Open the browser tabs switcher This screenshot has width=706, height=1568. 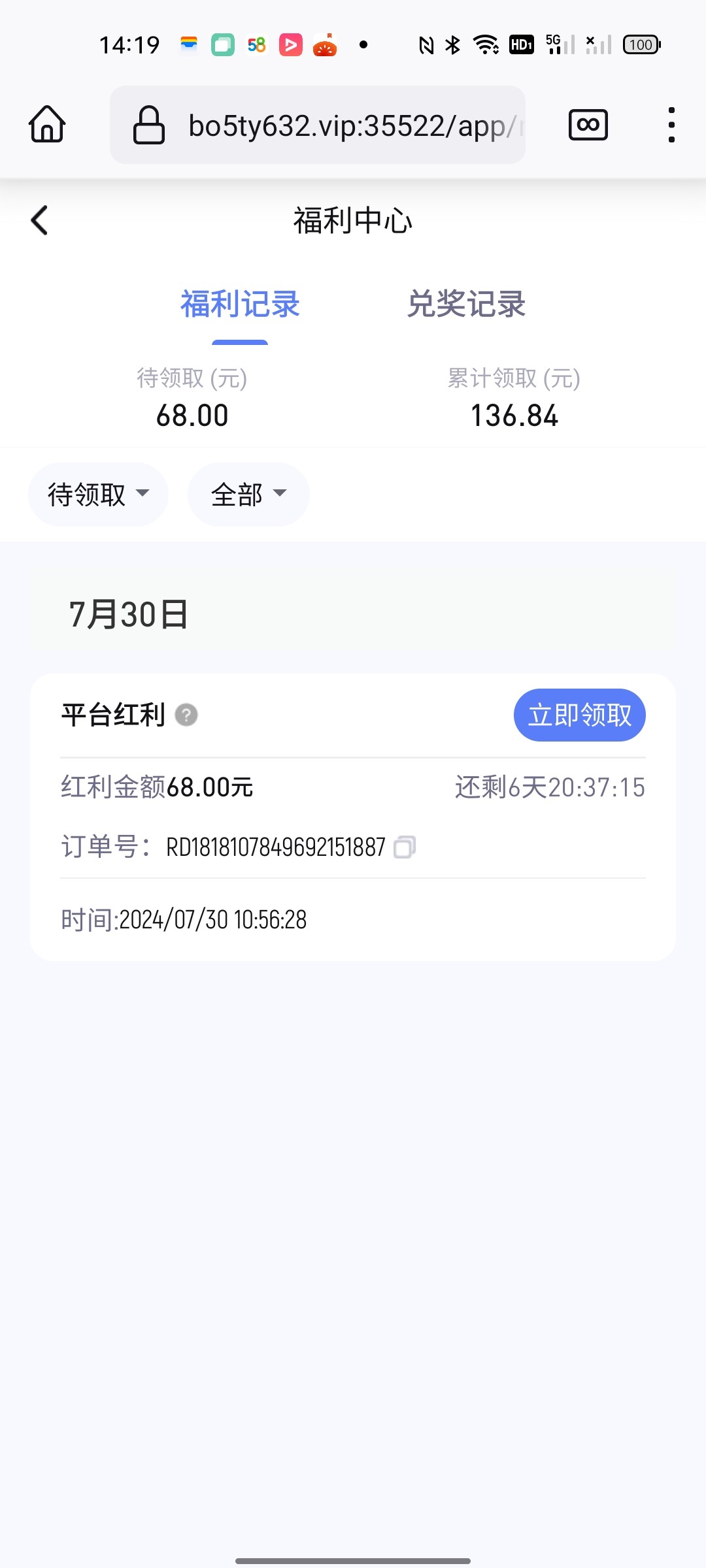click(x=588, y=125)
